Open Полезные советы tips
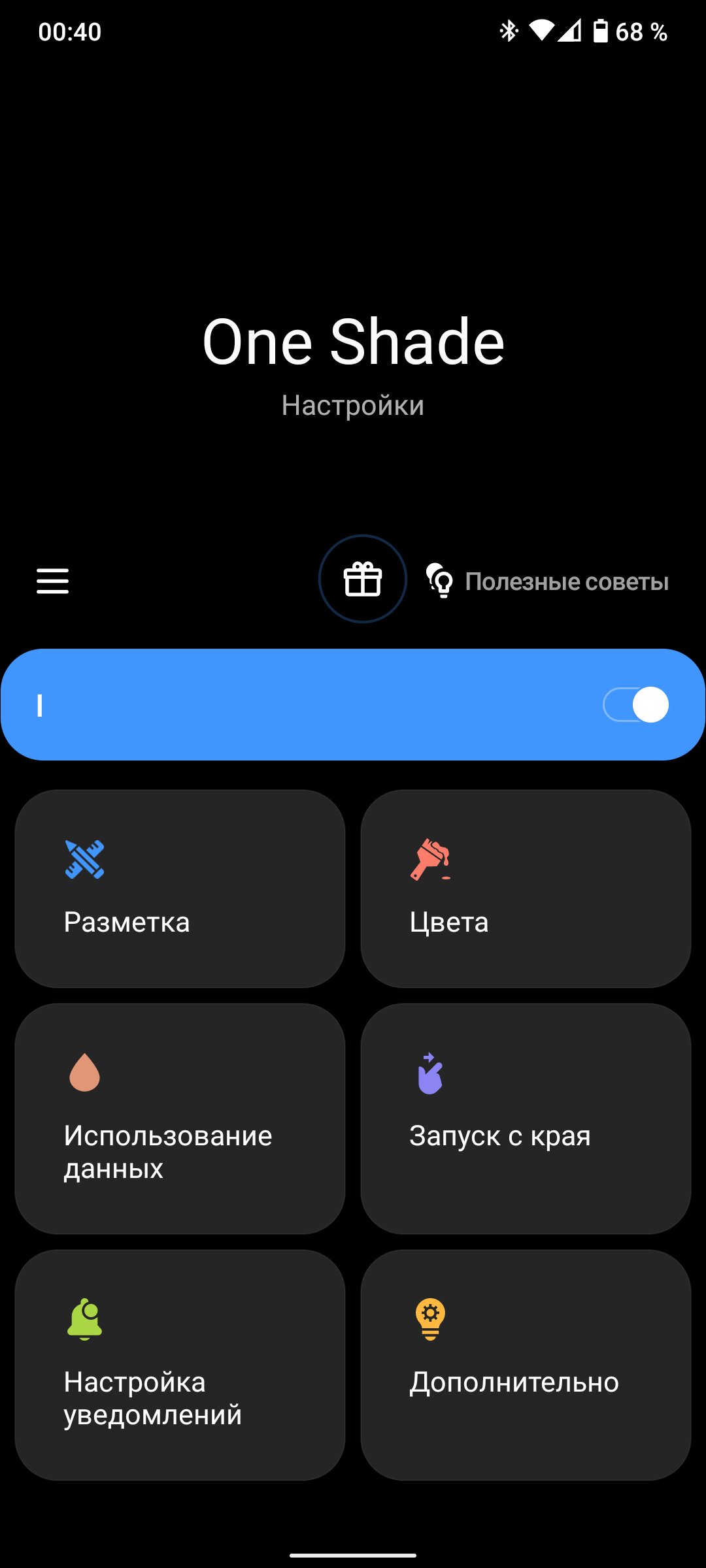Viewport: 706px width, 1568px height. pos(547,581)
